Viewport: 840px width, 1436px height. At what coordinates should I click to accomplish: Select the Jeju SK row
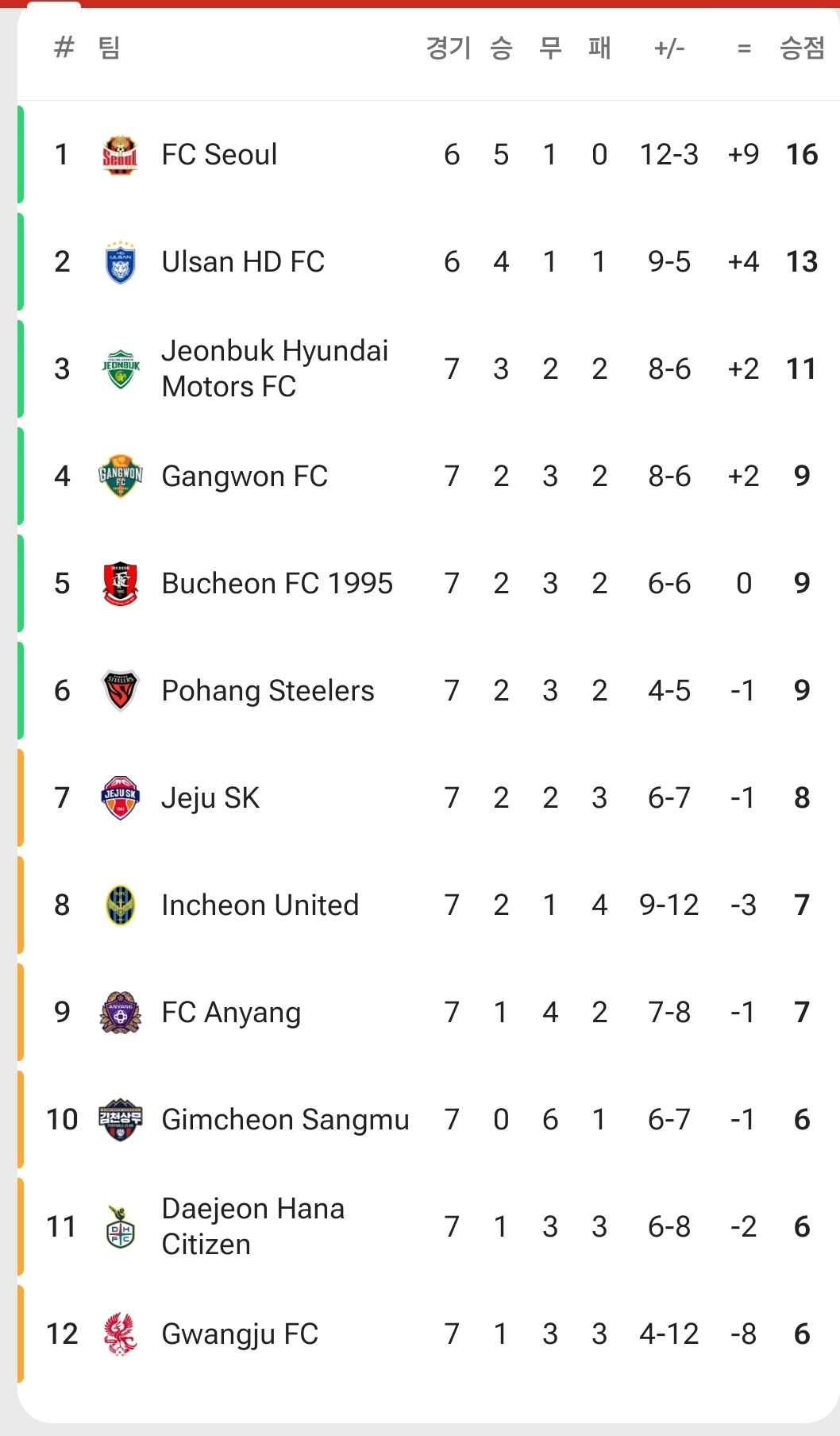[x=429, y=798]
